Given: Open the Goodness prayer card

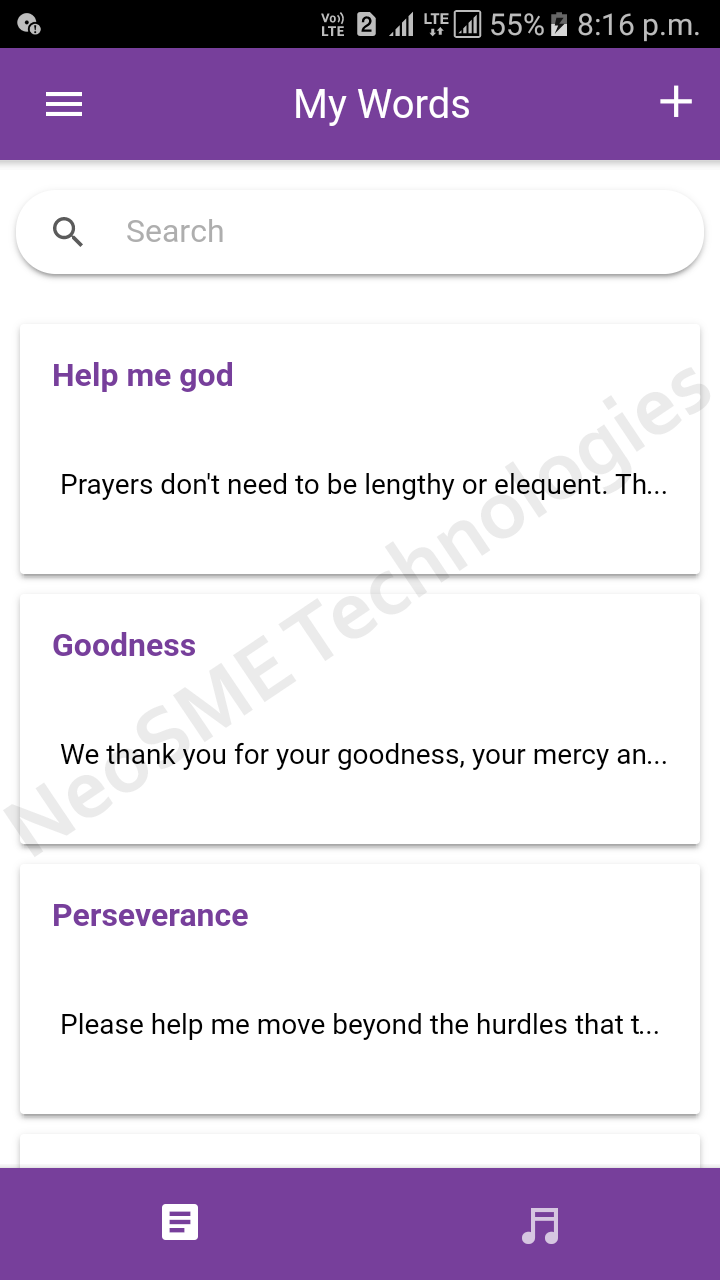Looking at the screenshot, I should (x=360, y=719).
